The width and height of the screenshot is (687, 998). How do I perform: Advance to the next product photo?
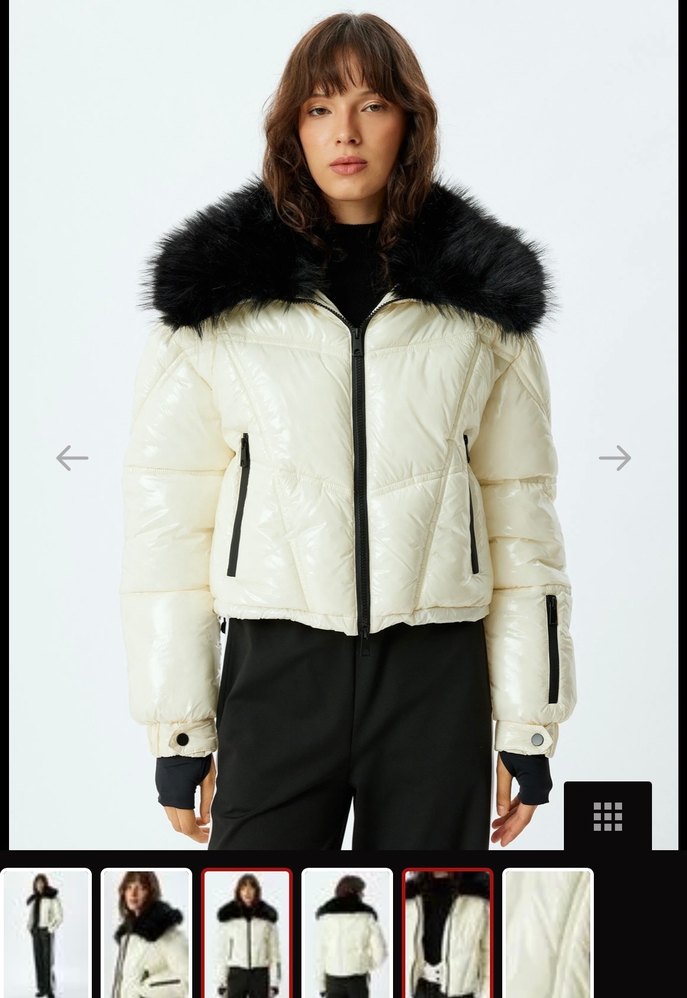pos(615,458)
